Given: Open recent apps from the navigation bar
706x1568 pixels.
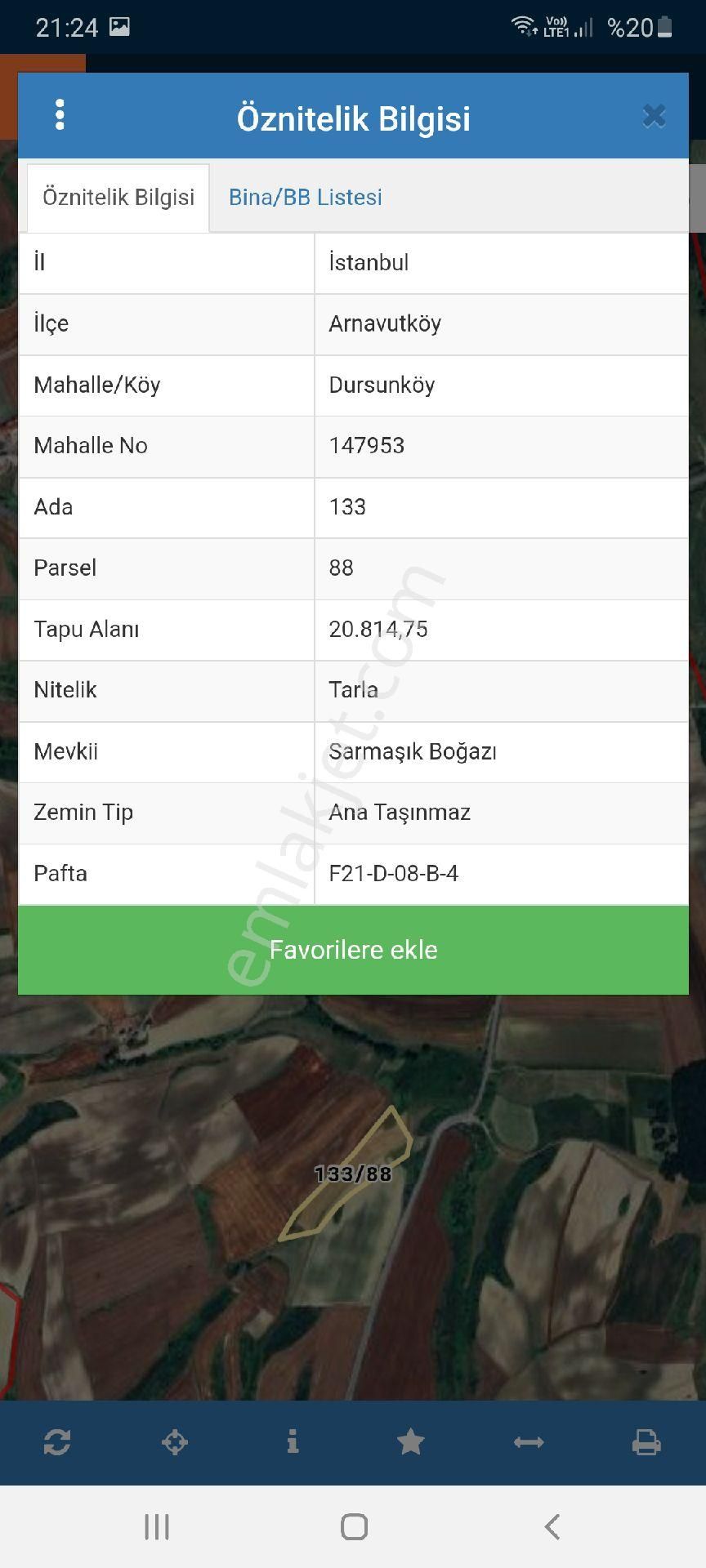Looking at the screenshot, I should pyautogui.click(x=156, y=1526).
